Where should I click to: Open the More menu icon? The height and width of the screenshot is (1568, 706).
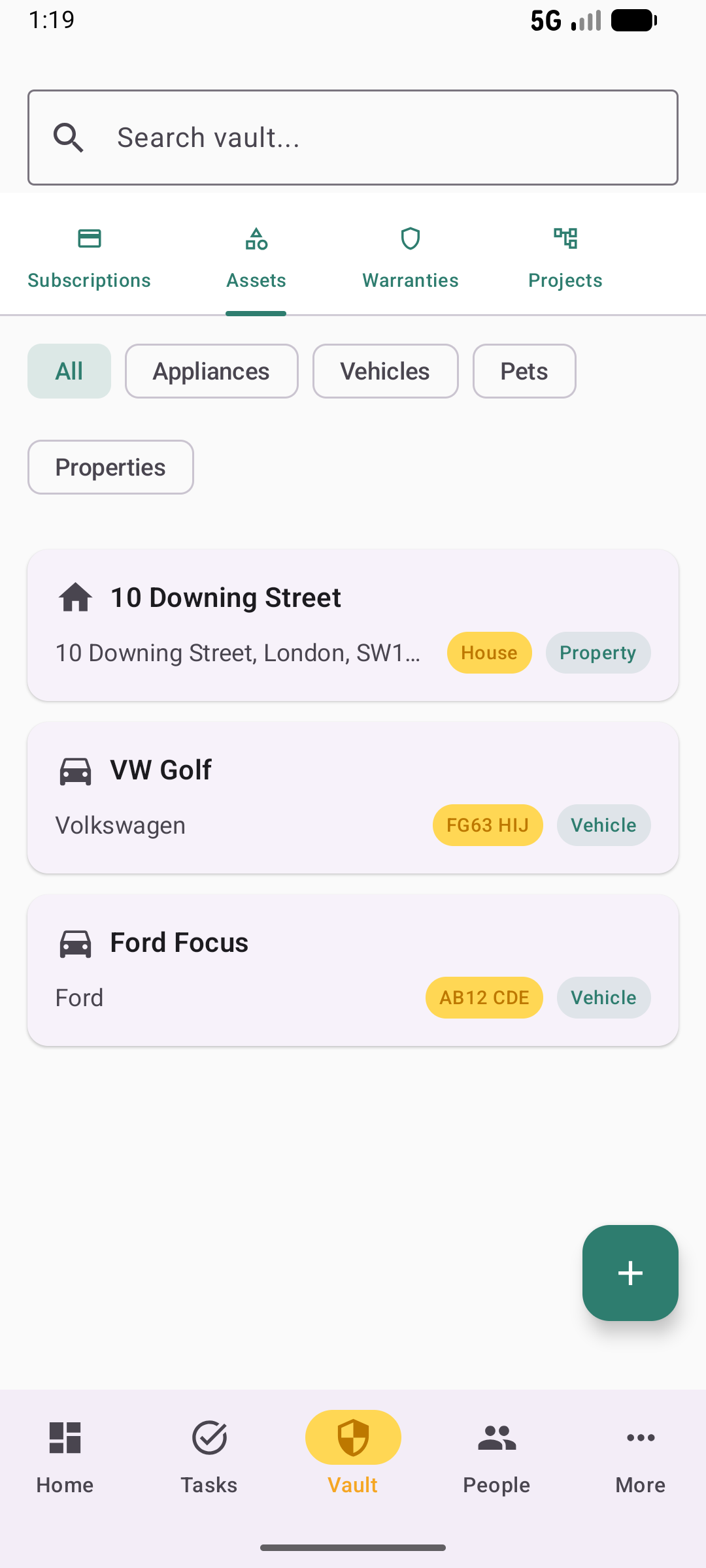tap(639, 1437)
